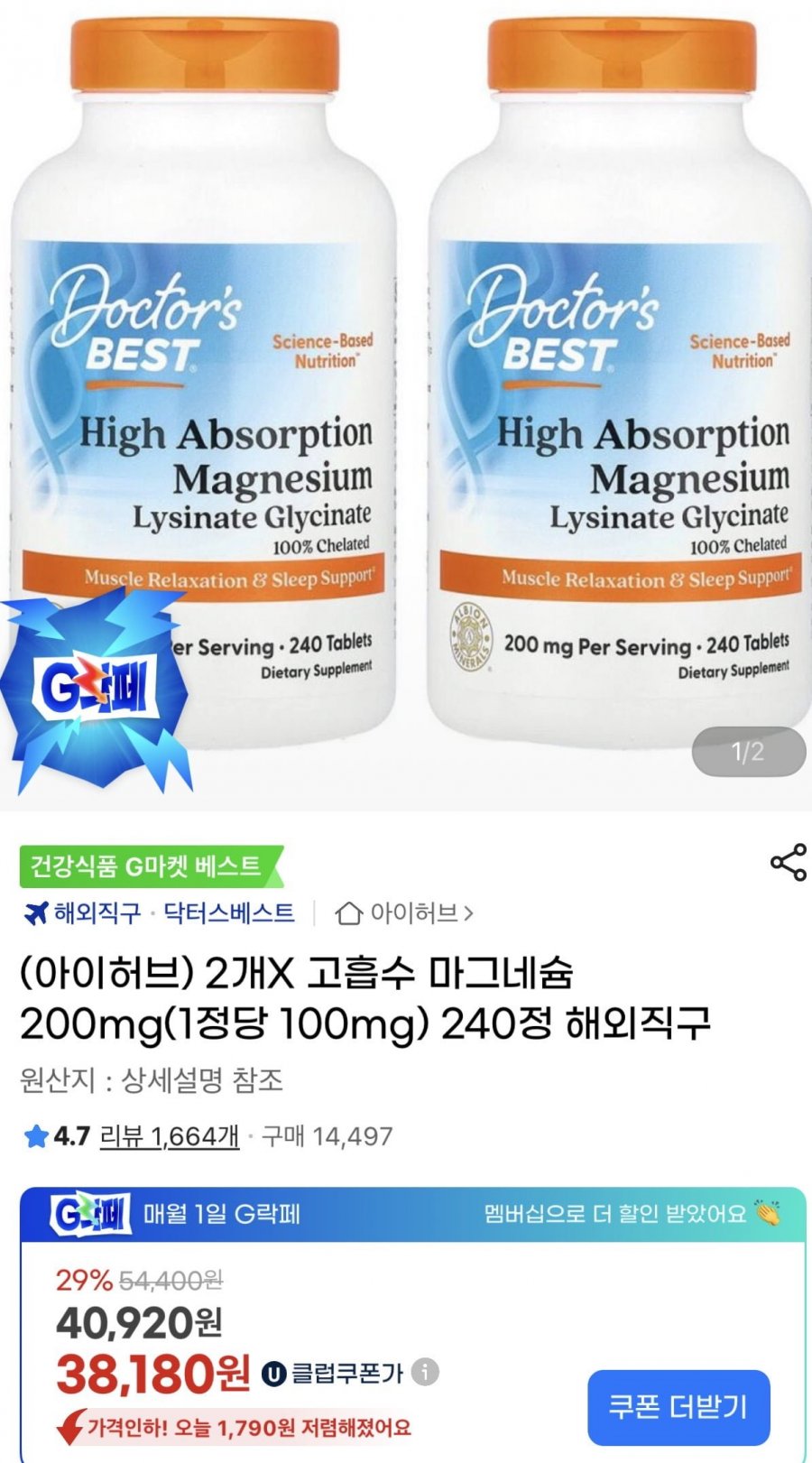Screen dimensions: 812x1463
Task: View the 1,664 reviews
Action: [x=169, y=1135]
